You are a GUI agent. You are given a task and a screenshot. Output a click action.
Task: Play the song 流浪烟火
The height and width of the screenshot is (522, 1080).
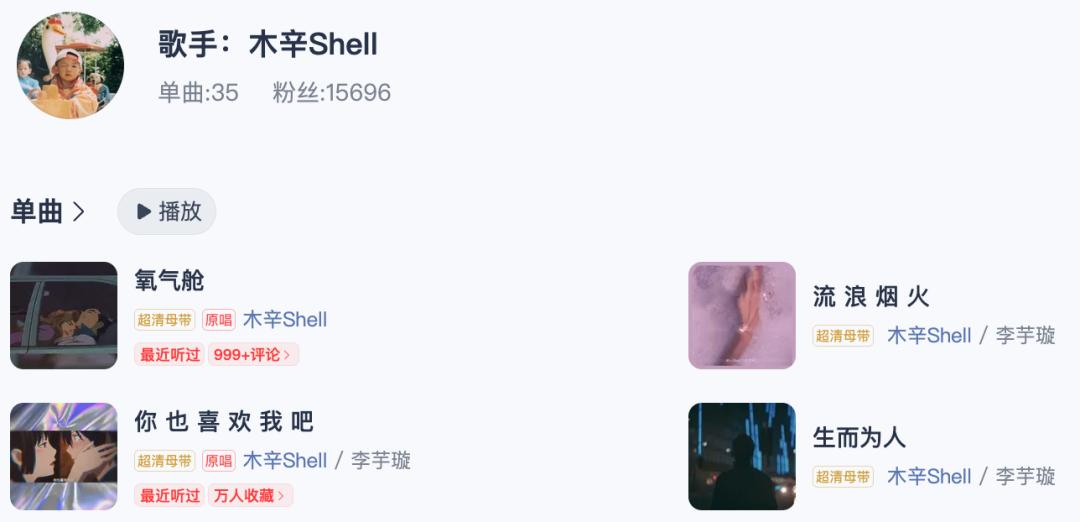(x=871, y=297)
